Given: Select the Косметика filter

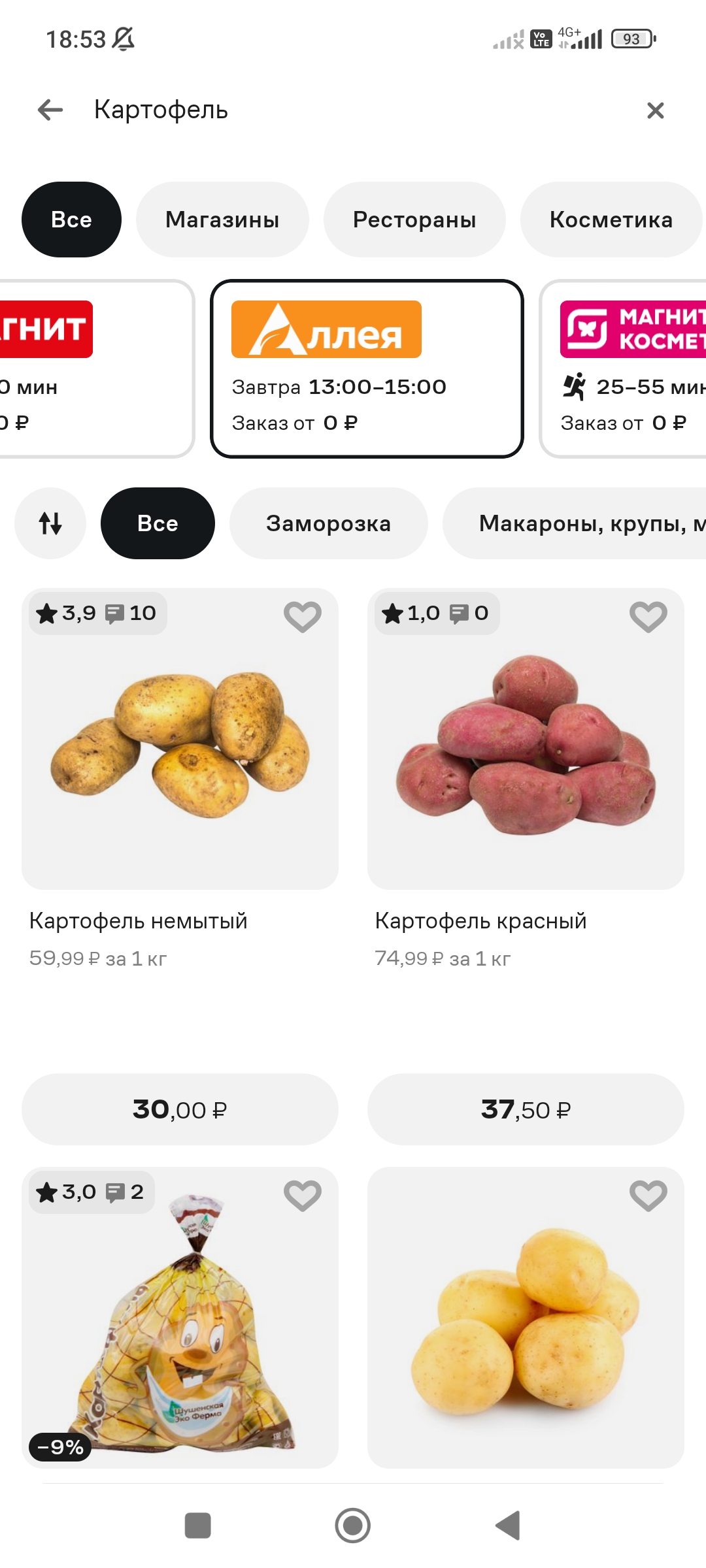Looking at the screenshot, I should tap(611, 220).
